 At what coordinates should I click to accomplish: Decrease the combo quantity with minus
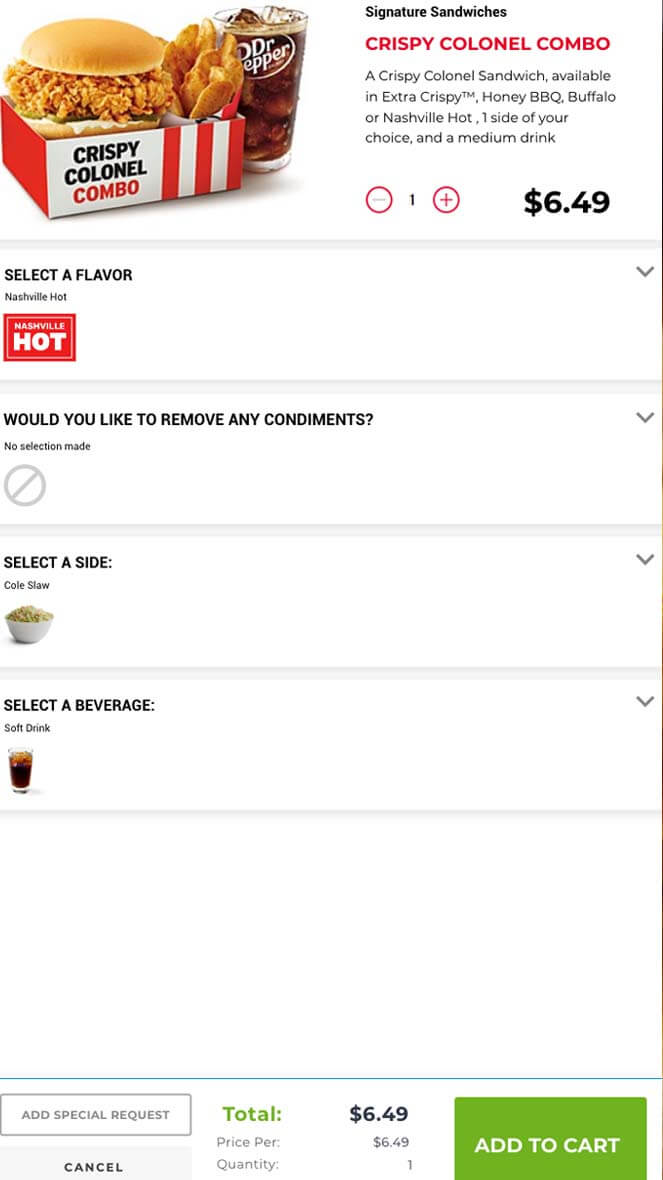coord(379,199)
